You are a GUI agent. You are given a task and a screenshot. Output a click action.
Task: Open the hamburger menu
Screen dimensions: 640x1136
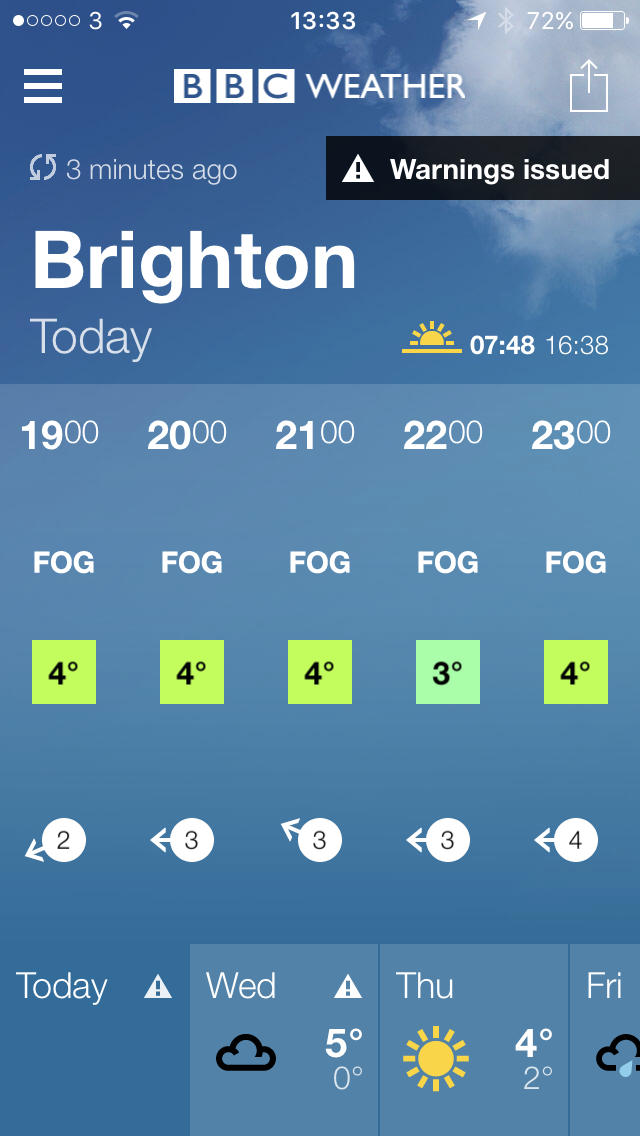click(x=43, y=86)
